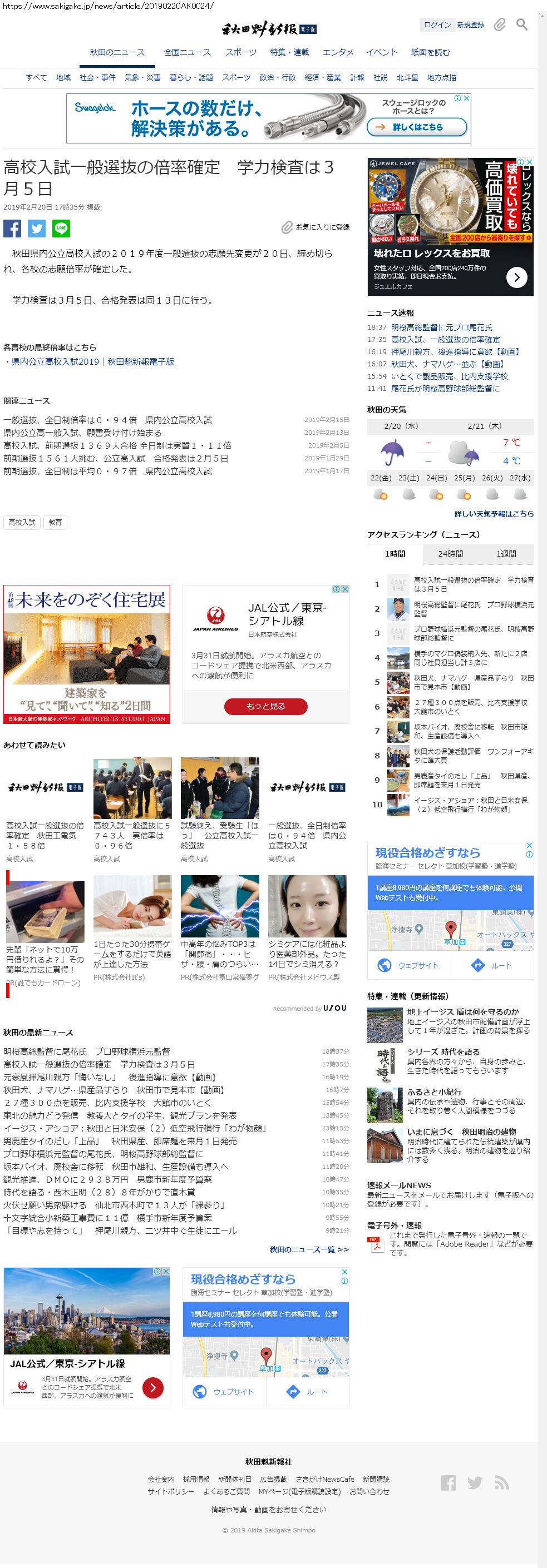Tap the ログイン button
Screen dimensions: 547x1568
tap(437, 24)
